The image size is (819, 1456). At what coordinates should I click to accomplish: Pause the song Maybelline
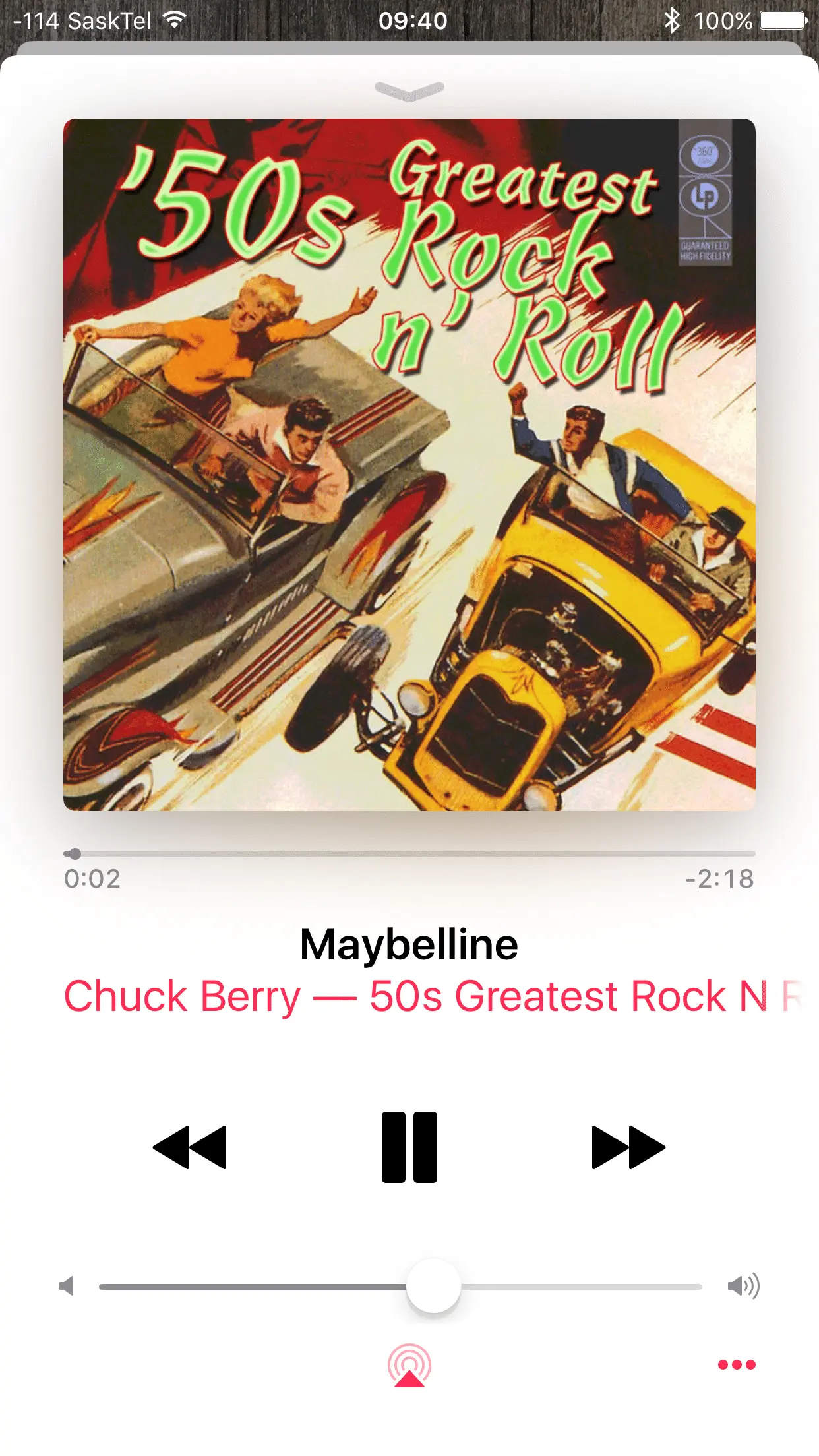[409, 1147]
